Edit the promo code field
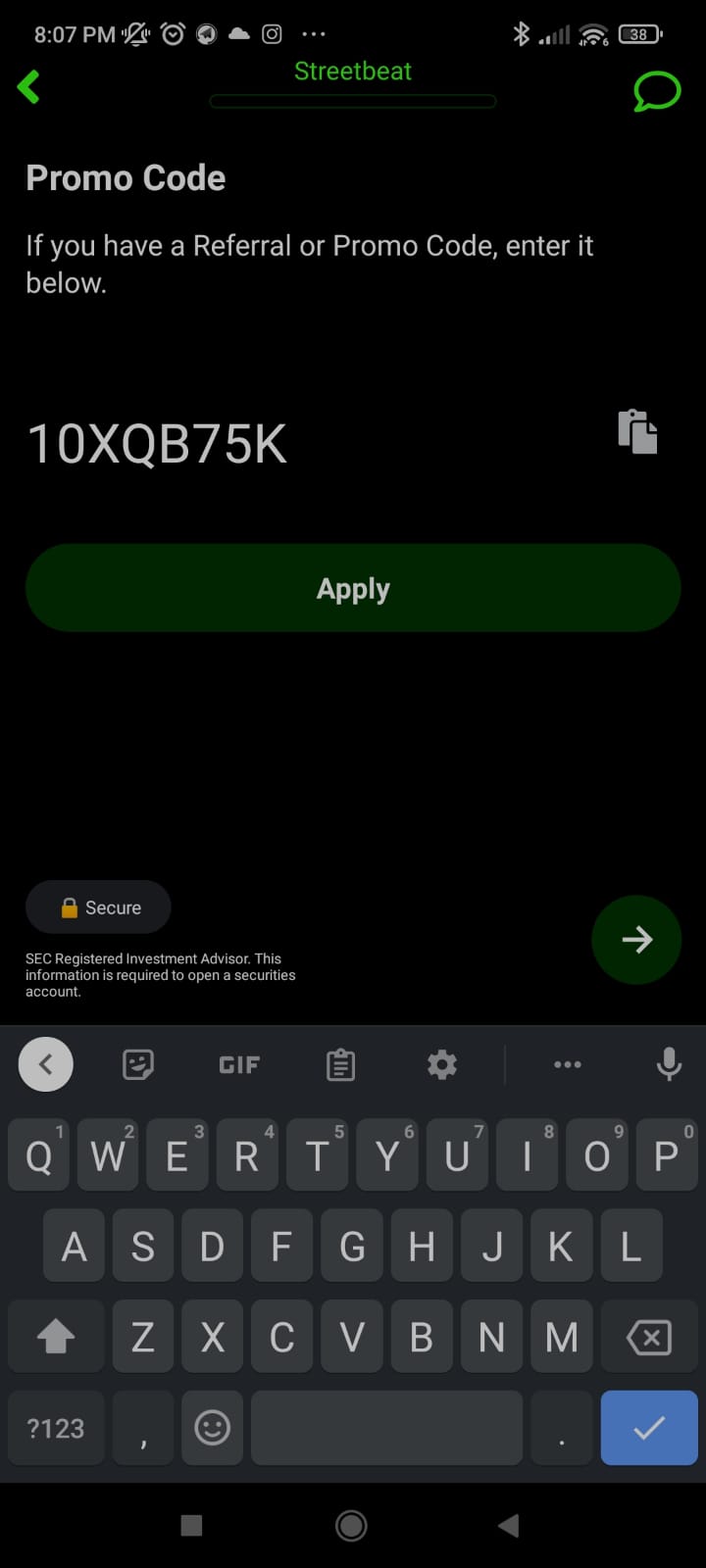This screenshot has height=1568, width=706. click(x=294, y=444)
